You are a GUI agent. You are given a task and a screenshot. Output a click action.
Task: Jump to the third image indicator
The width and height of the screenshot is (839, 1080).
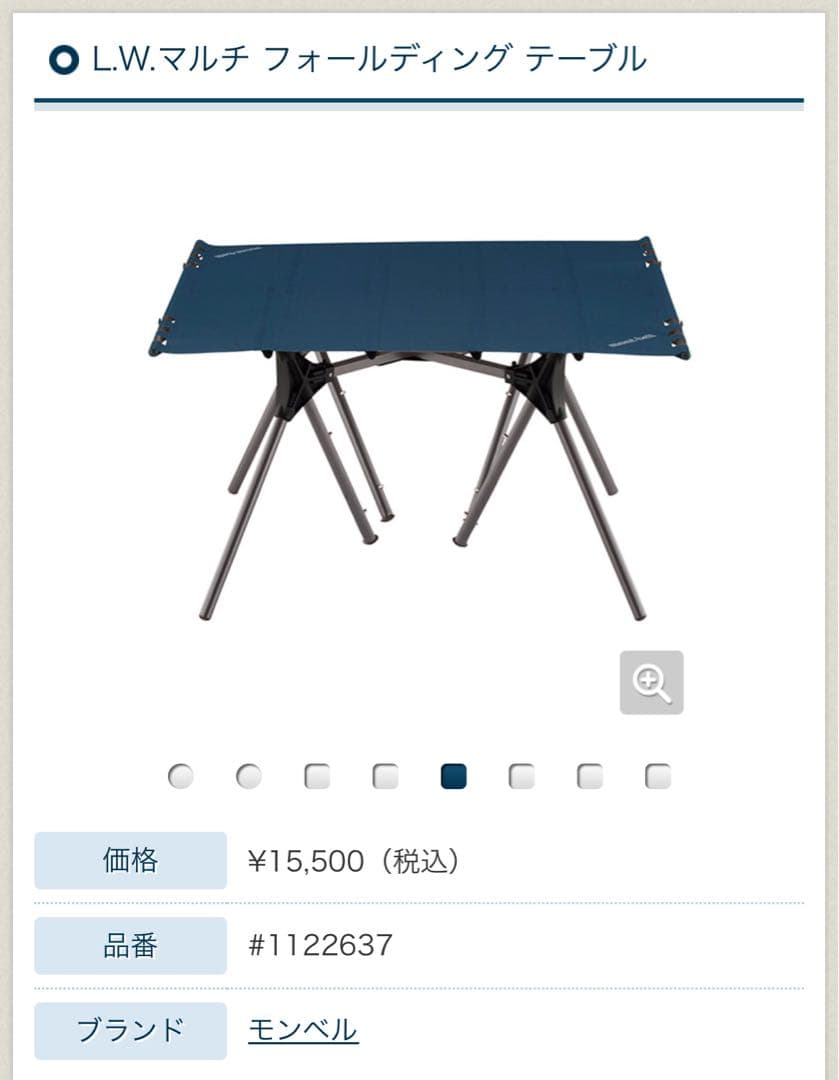[317, 776]
